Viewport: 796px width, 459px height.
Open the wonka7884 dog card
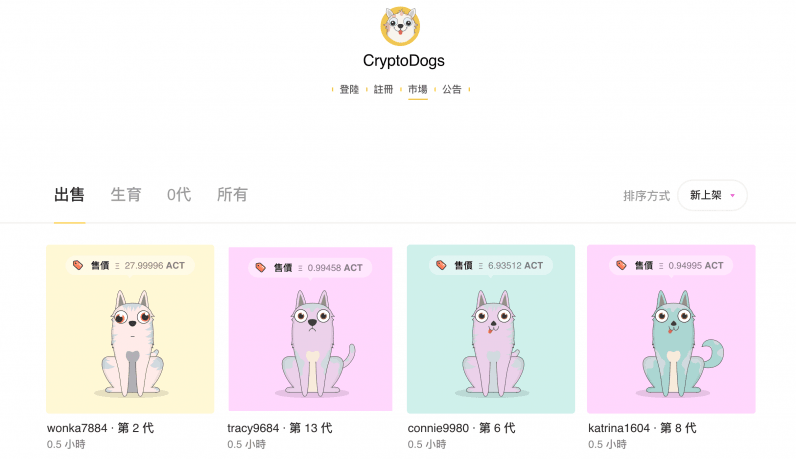click(x=130, y=330)
